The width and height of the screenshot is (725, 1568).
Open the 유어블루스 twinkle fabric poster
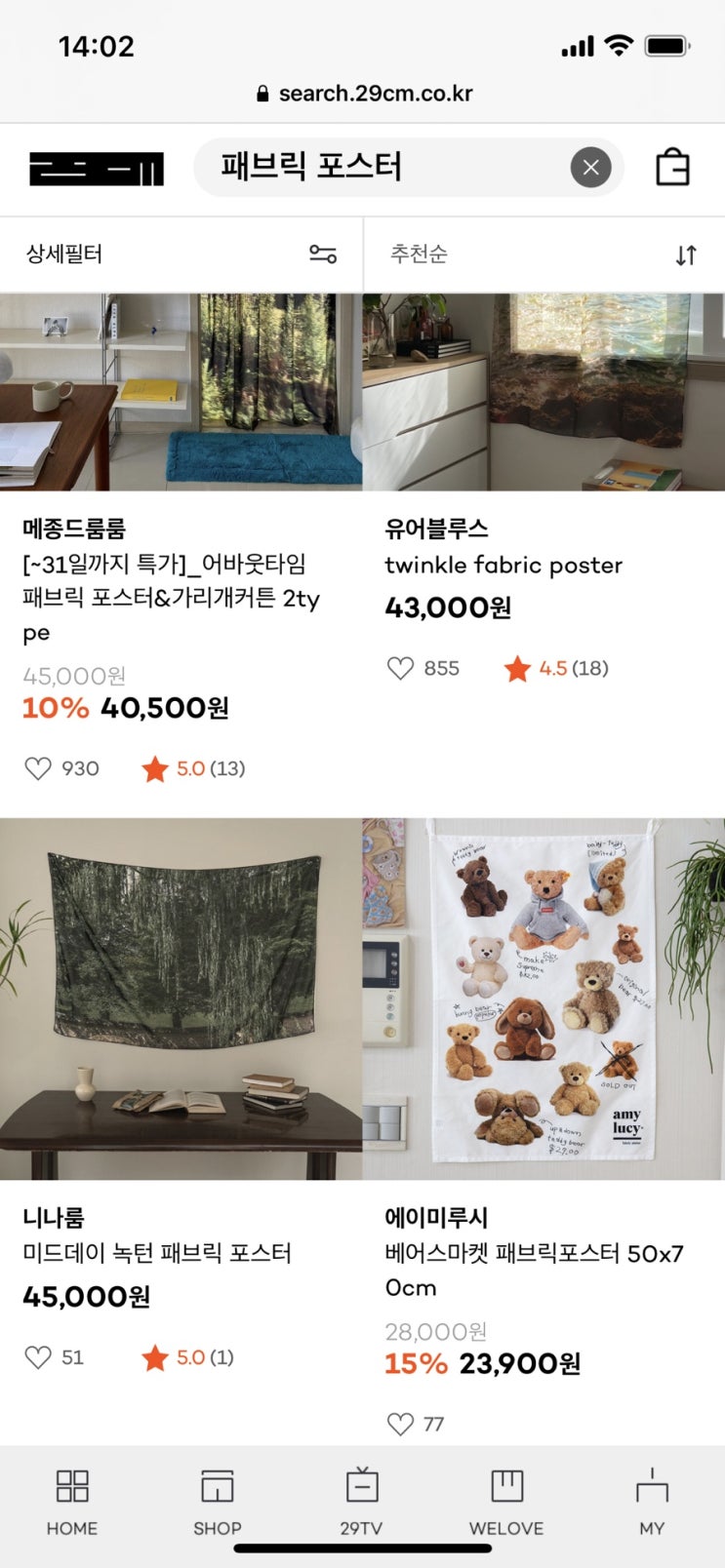coord(544,392)
